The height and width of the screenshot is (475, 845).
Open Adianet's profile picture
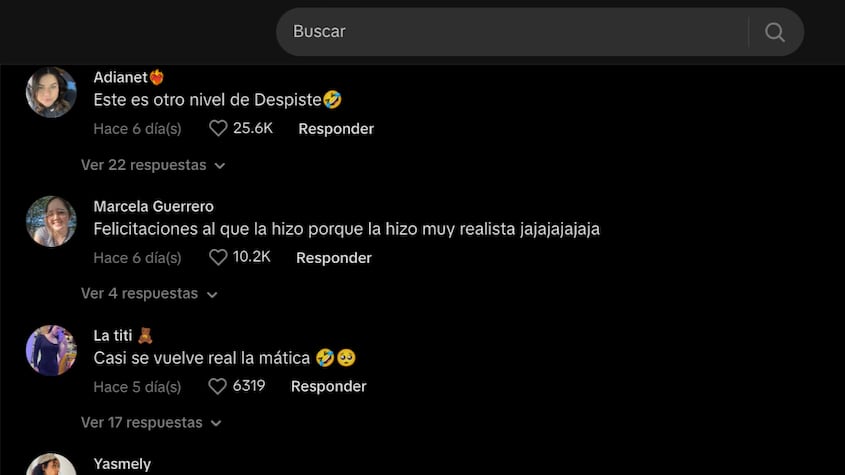(51, 92)
